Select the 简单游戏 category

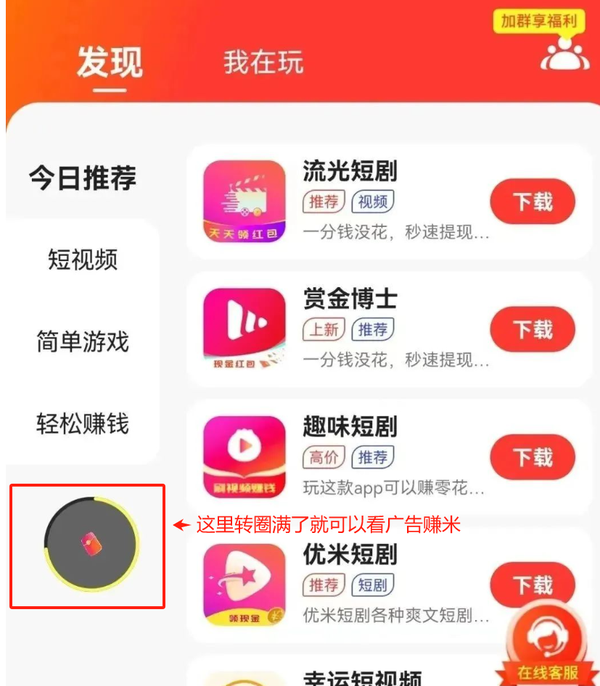(x=82, y=342)
